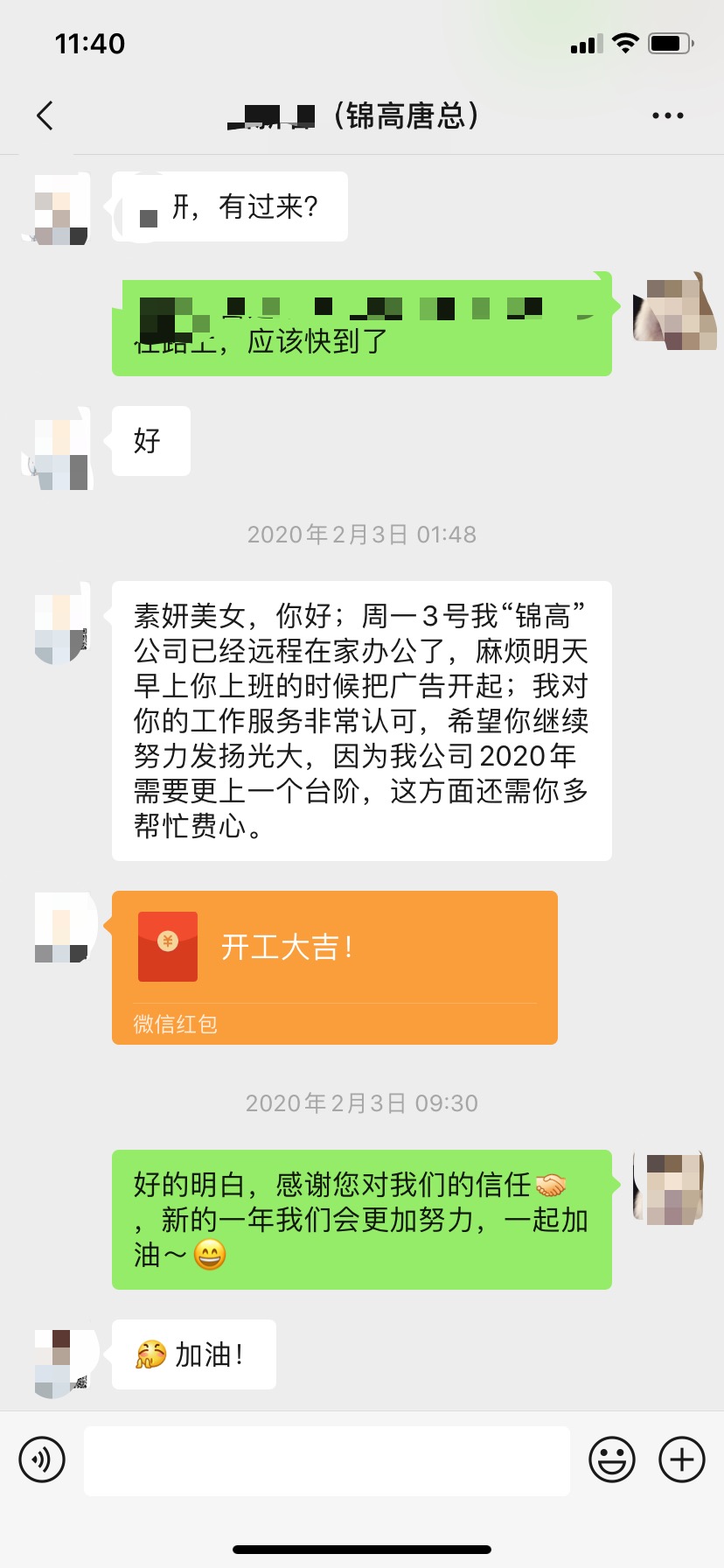The height and width of the screenshot is (1568, 724).
Task: Open the plus attachments menu
Action: click(681, 1459)
